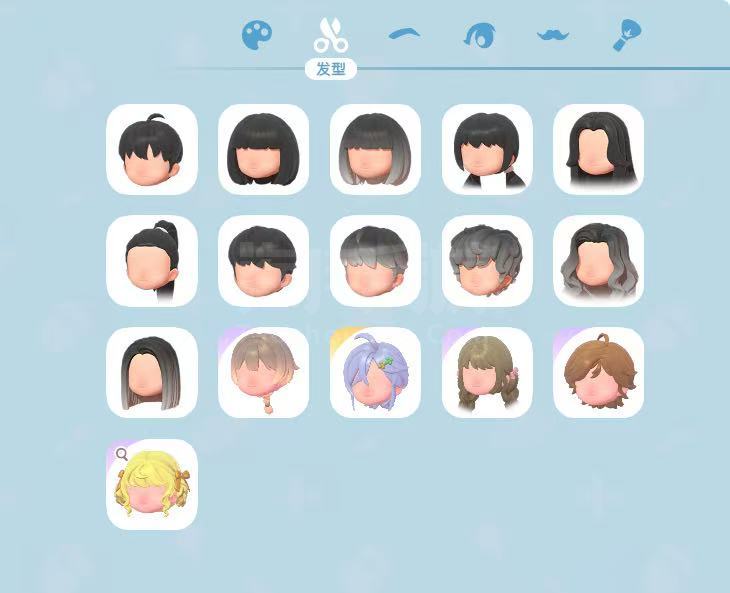Pick the blonde curly hair with bows
The height and width of the screenshot is (593, 730).
pos(152,484)
